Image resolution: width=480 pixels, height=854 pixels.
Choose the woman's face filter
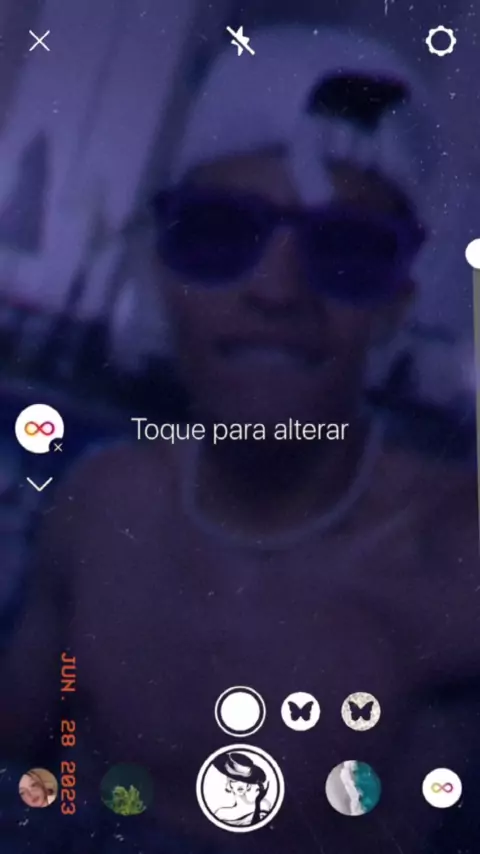pyautogui.click(x=38, y=788)
